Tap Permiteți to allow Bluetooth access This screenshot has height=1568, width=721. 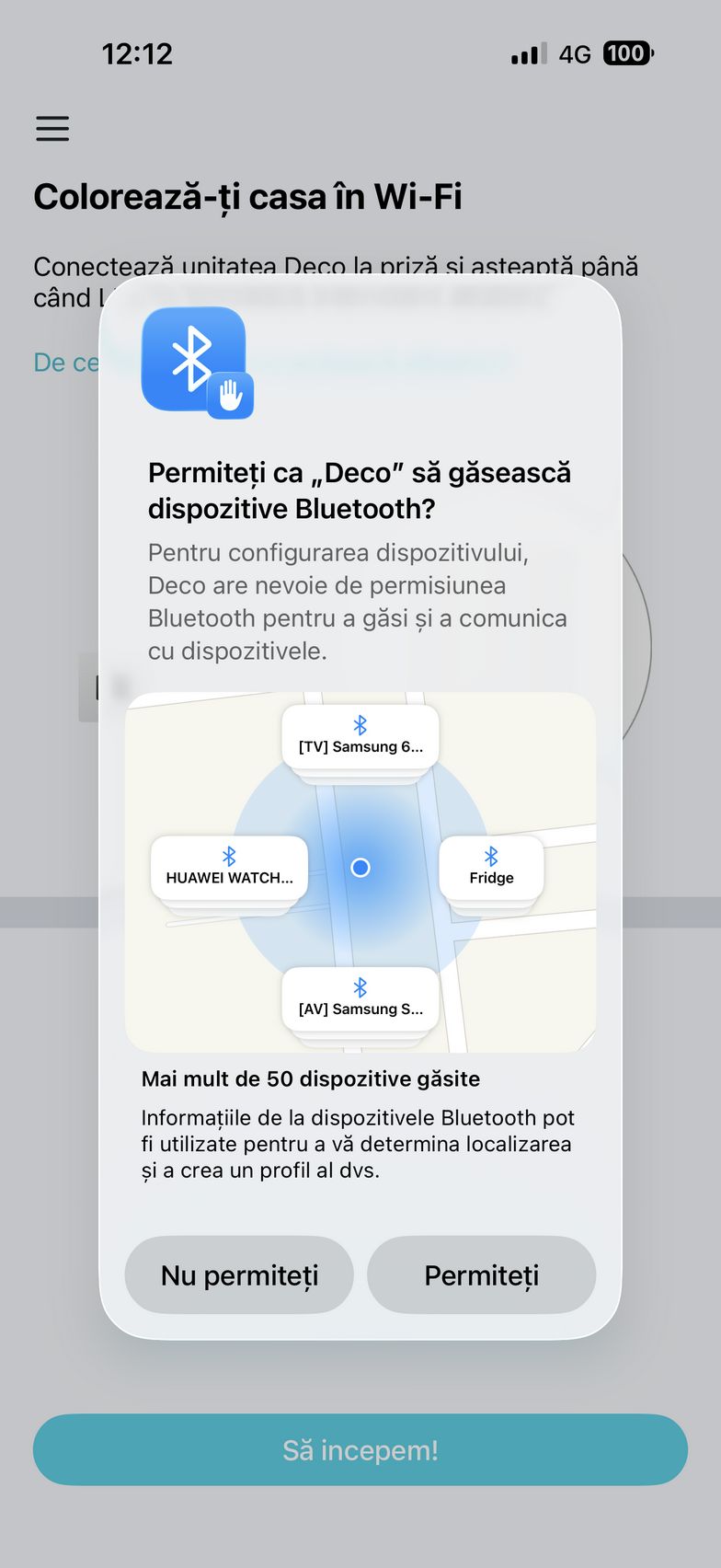coord(481,1275)
